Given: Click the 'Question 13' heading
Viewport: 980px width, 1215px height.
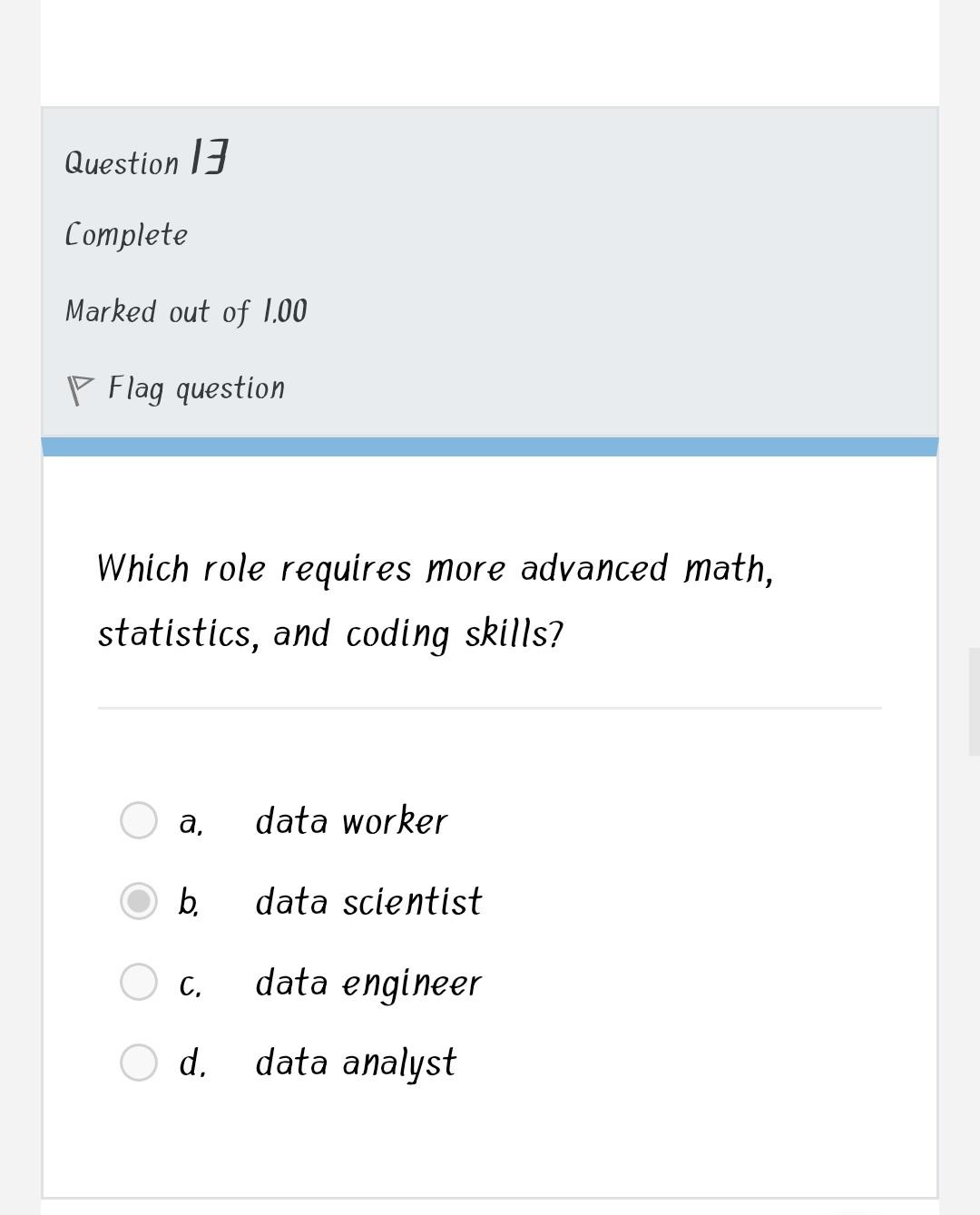Looking at the screenshot, I should click(x=145, y=160).
